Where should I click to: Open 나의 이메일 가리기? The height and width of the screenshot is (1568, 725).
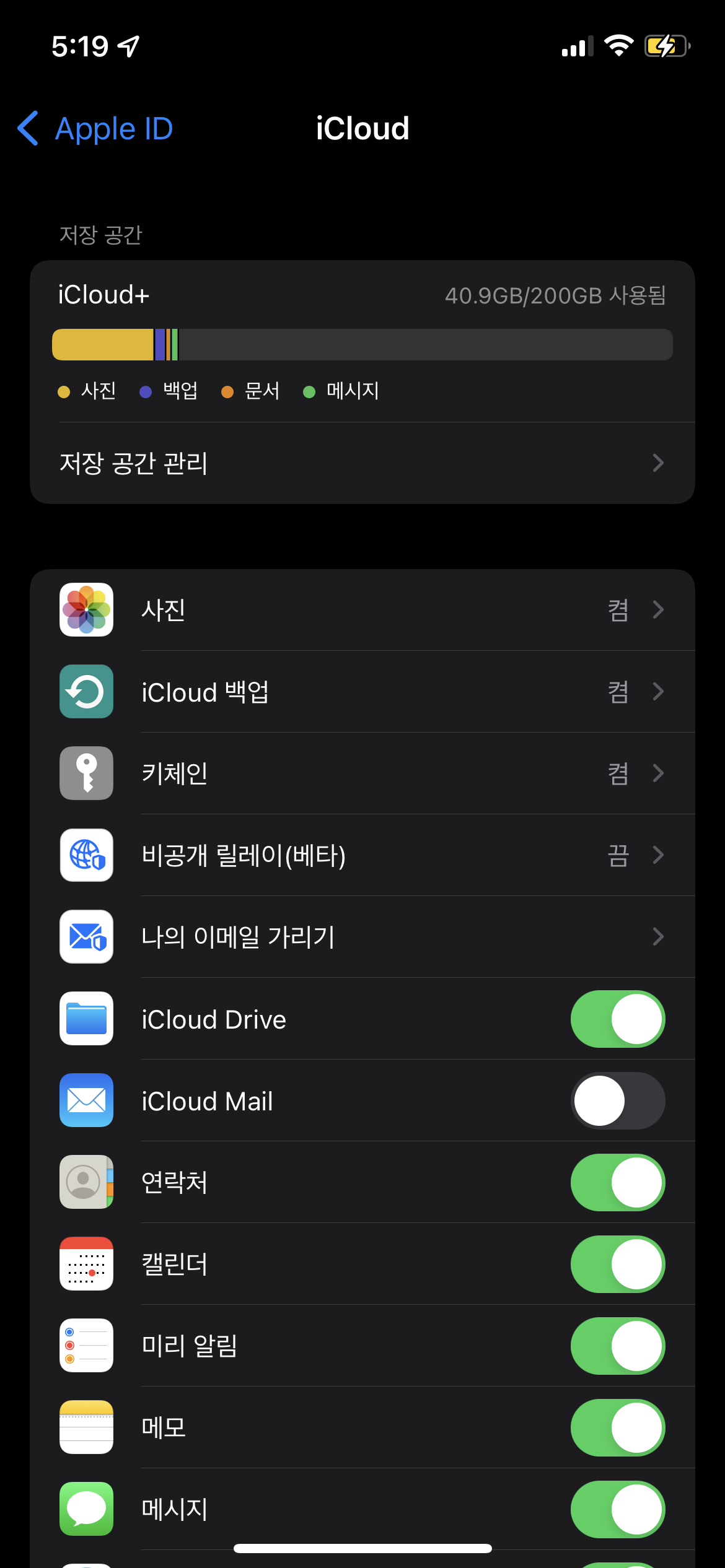pyautogui.click(x=362, y=937)
